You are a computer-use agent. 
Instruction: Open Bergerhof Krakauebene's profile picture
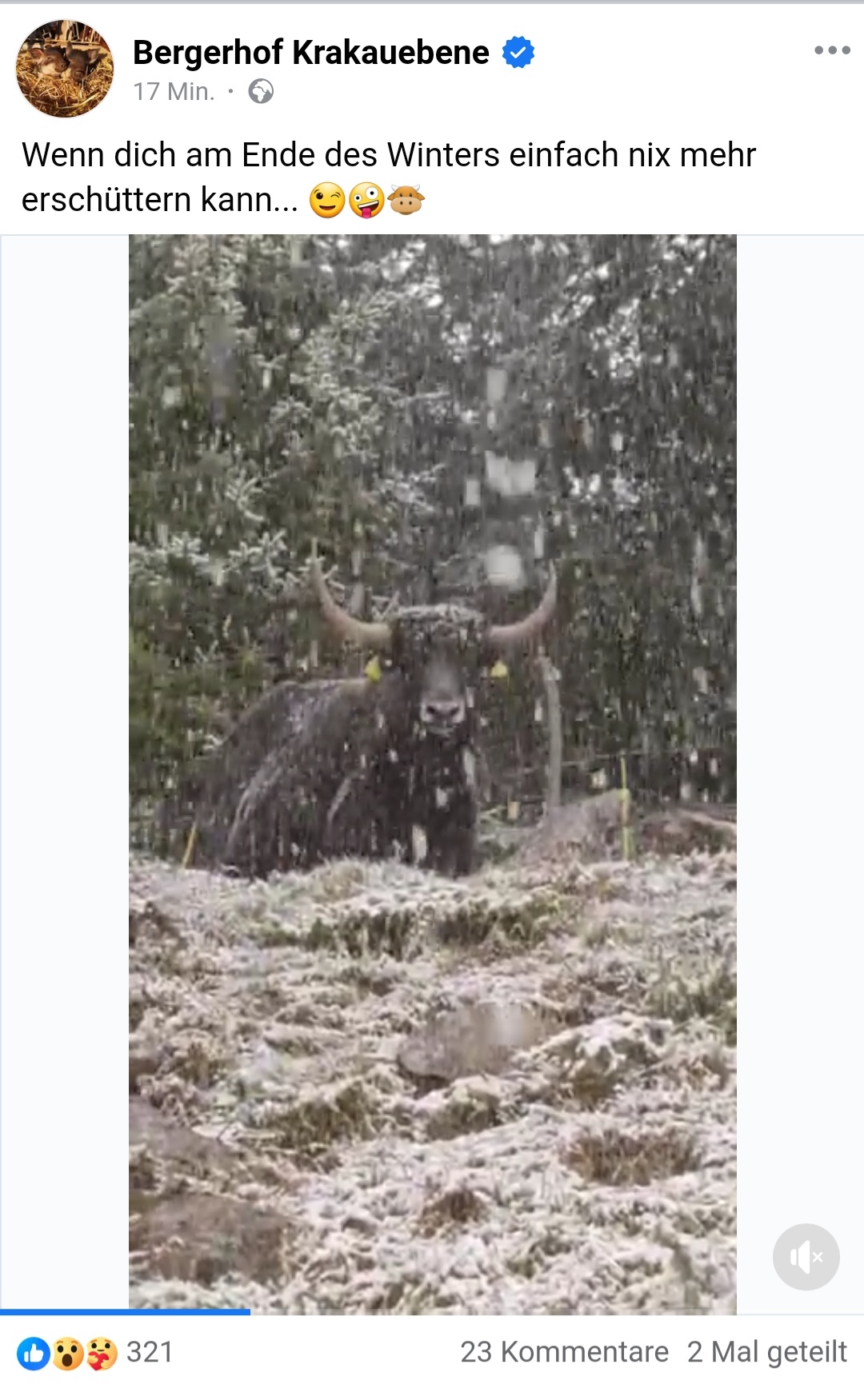pyautogui.click(x=65, y=69)
